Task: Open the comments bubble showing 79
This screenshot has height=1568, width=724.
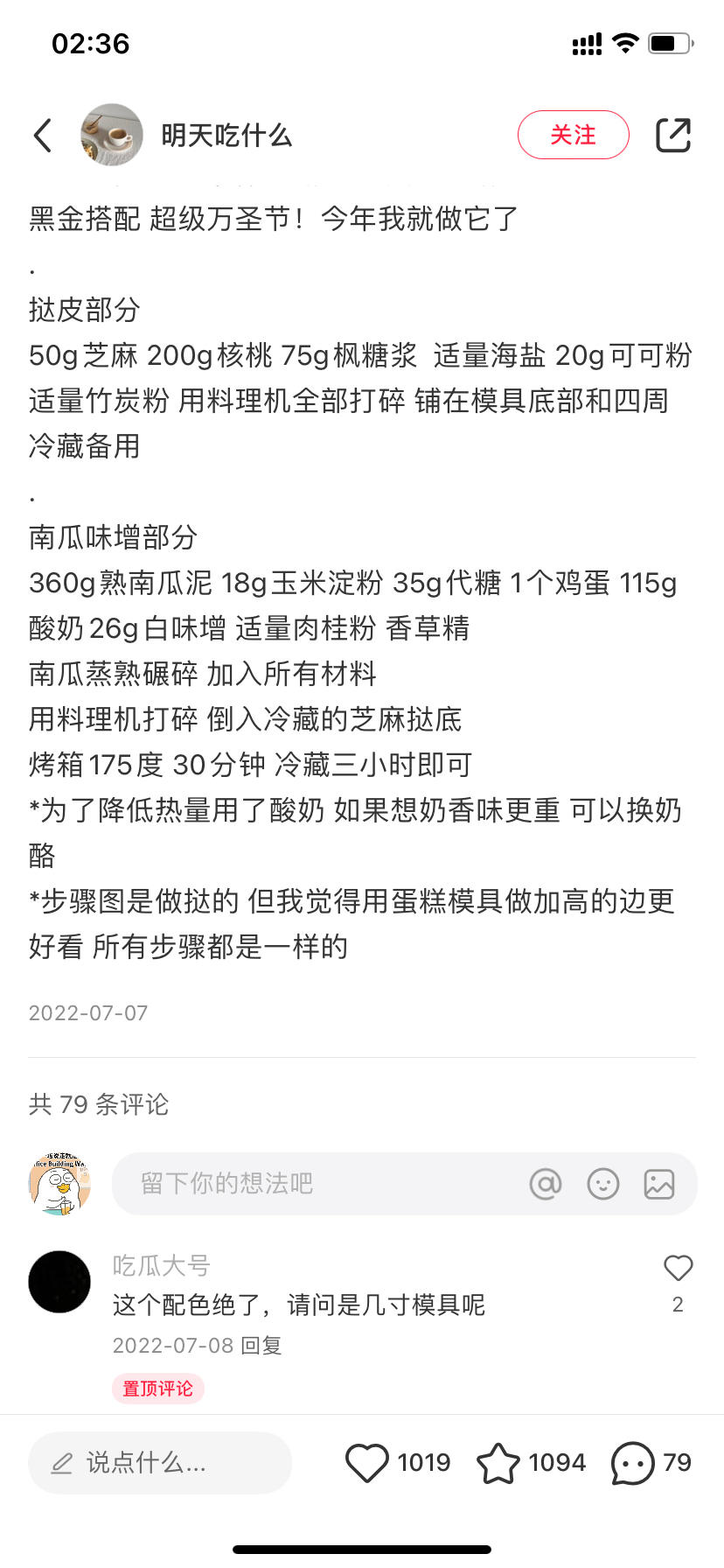Action: (x=632, y=1462)
